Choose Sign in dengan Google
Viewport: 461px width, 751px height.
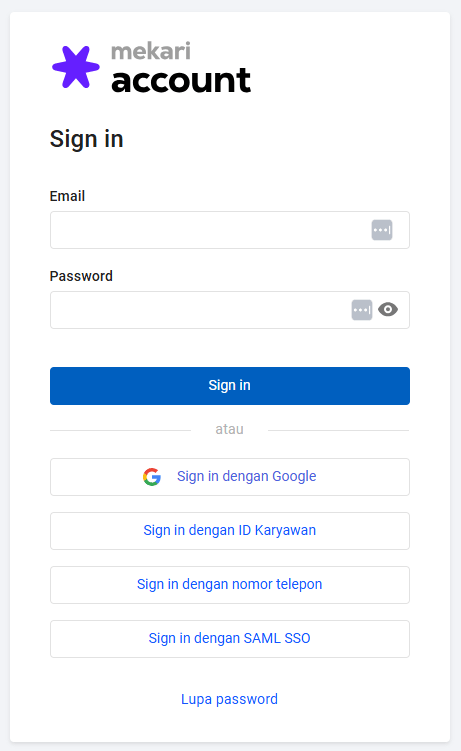pyautogui.click(x=230, y=477)
